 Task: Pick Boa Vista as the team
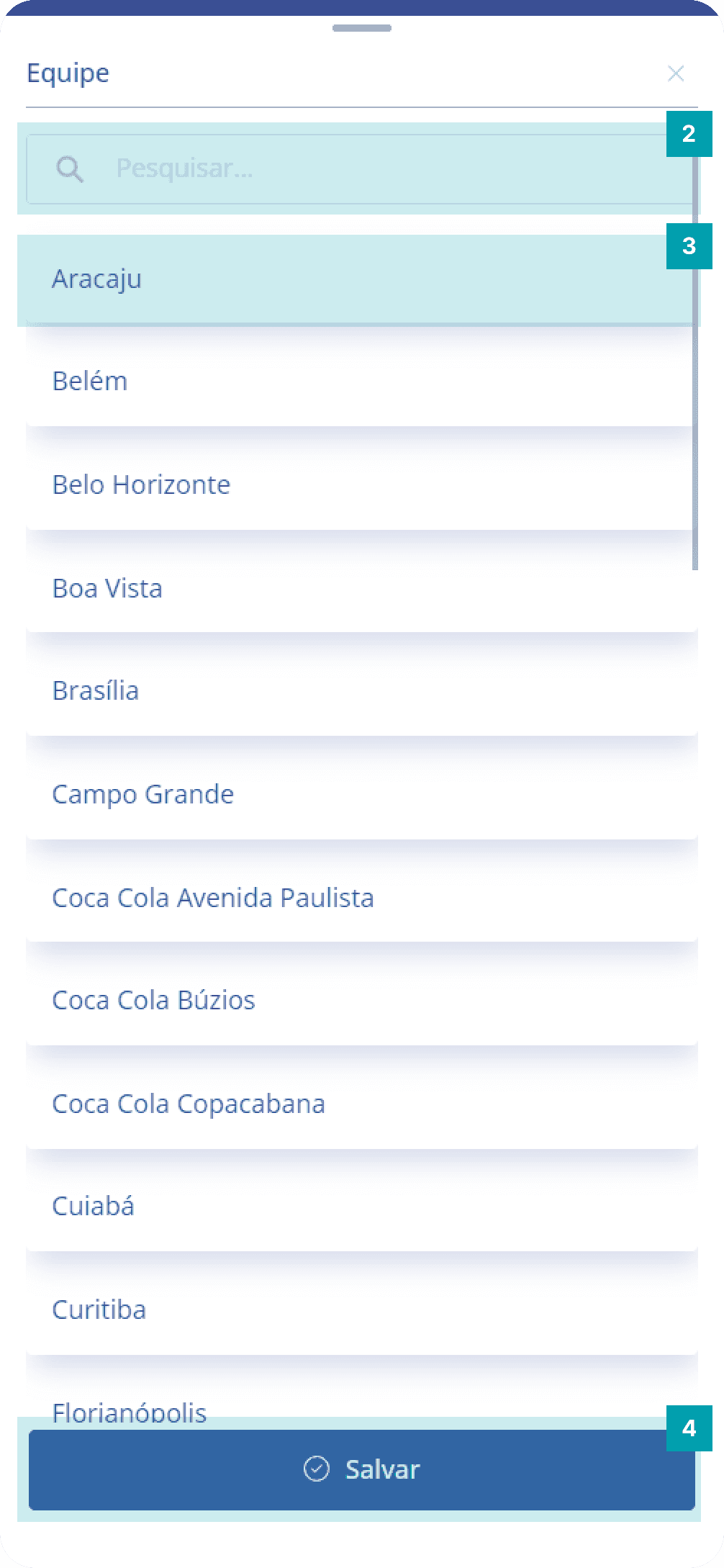[360, 589]
